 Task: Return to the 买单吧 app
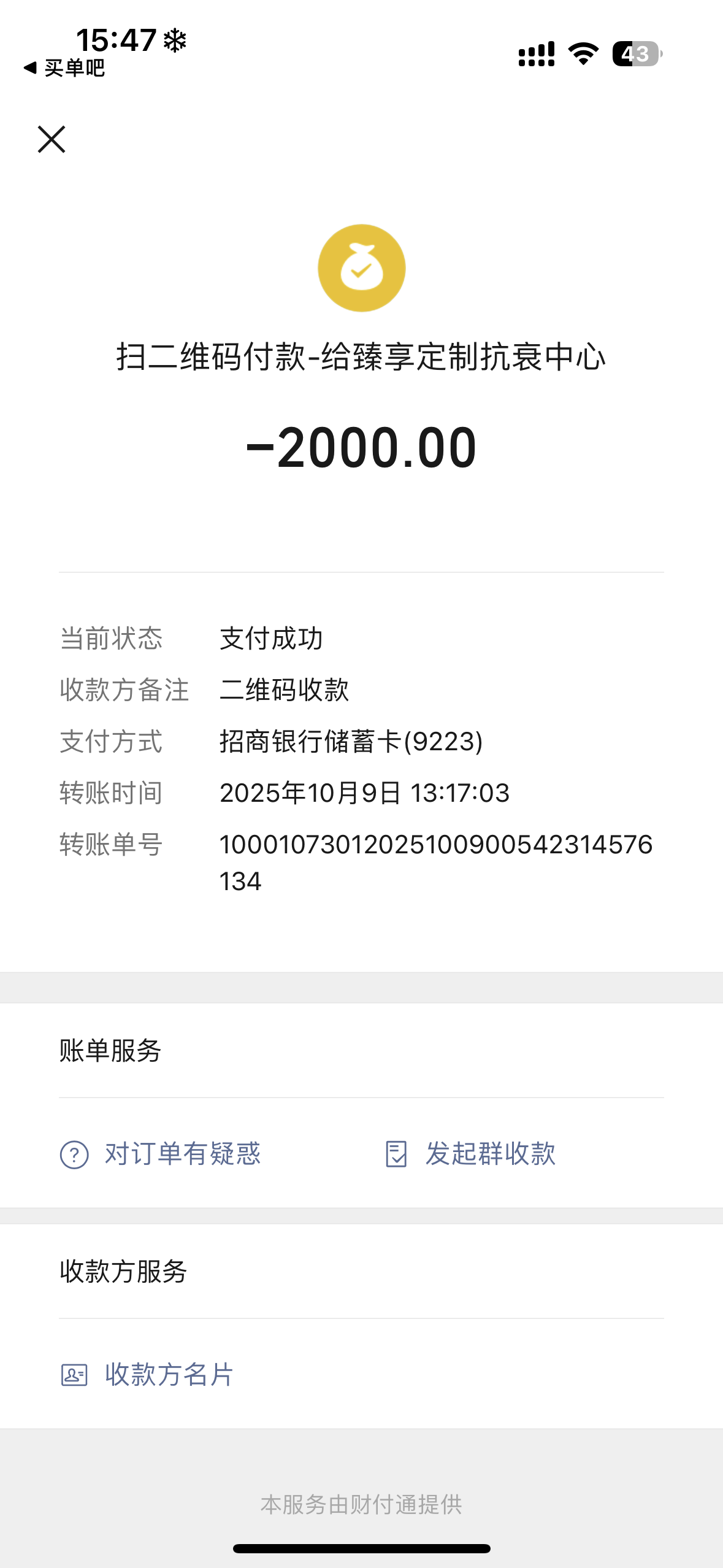click(64, 67)
